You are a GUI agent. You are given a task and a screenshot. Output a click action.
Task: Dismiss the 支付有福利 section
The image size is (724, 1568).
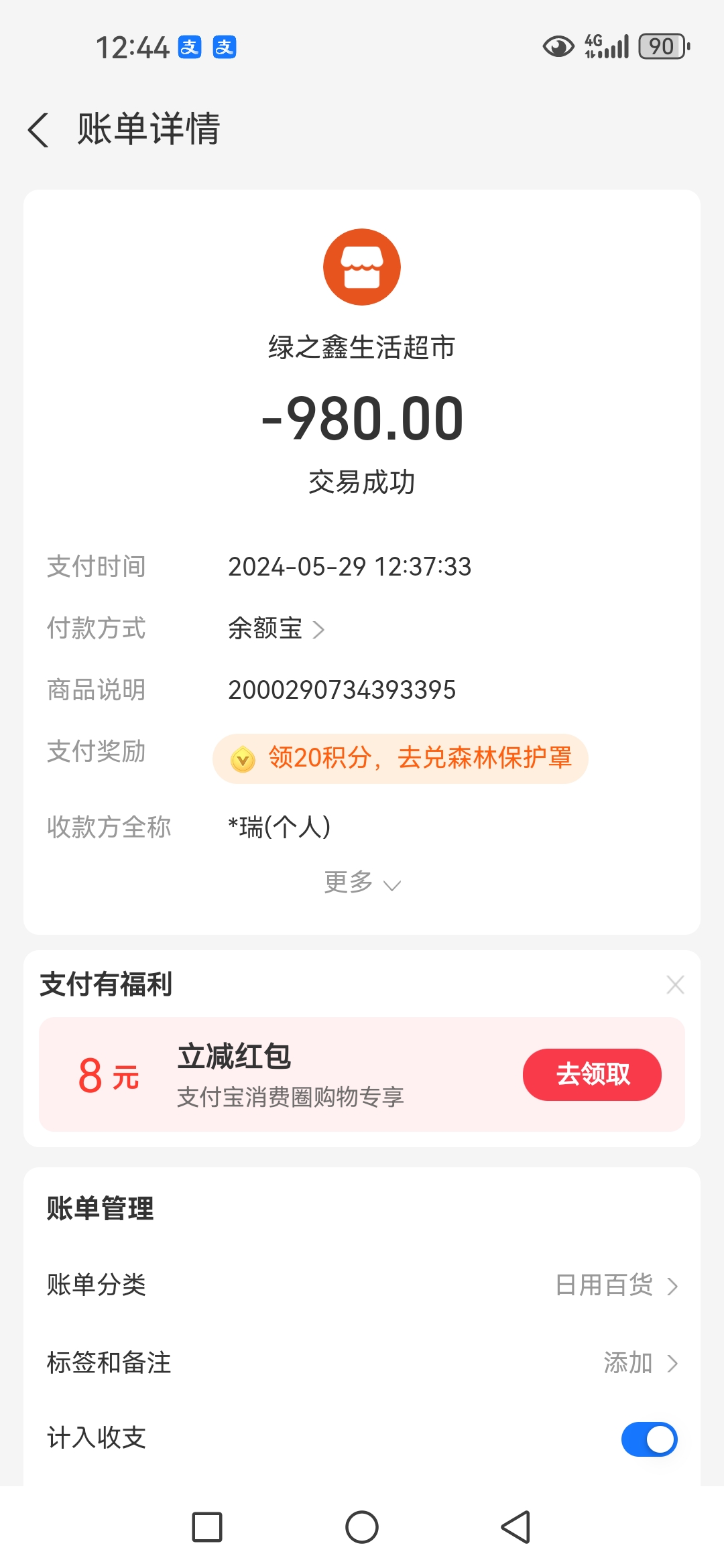[675, 984]
